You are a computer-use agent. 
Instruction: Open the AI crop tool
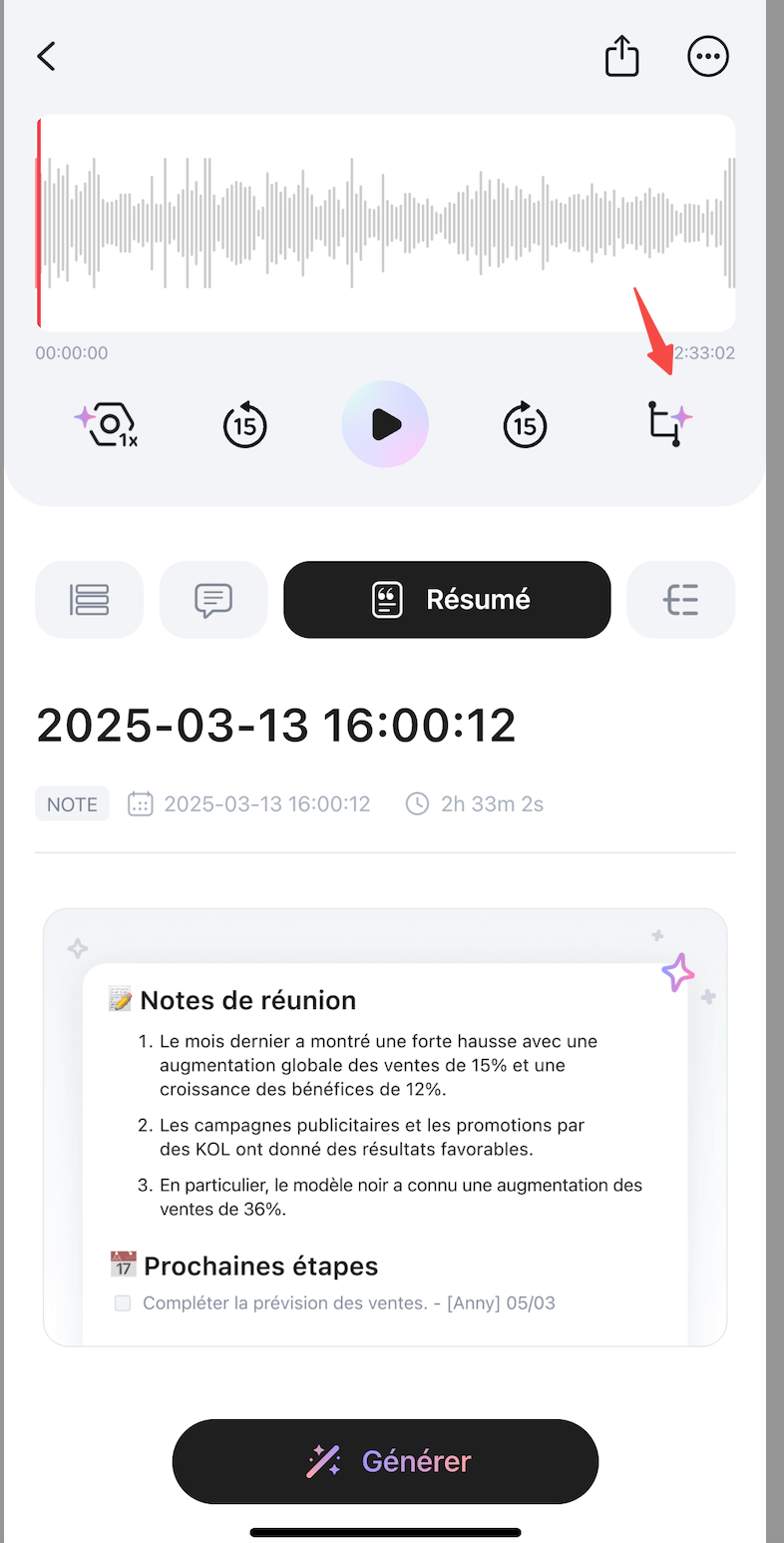(x=668, y=423)
